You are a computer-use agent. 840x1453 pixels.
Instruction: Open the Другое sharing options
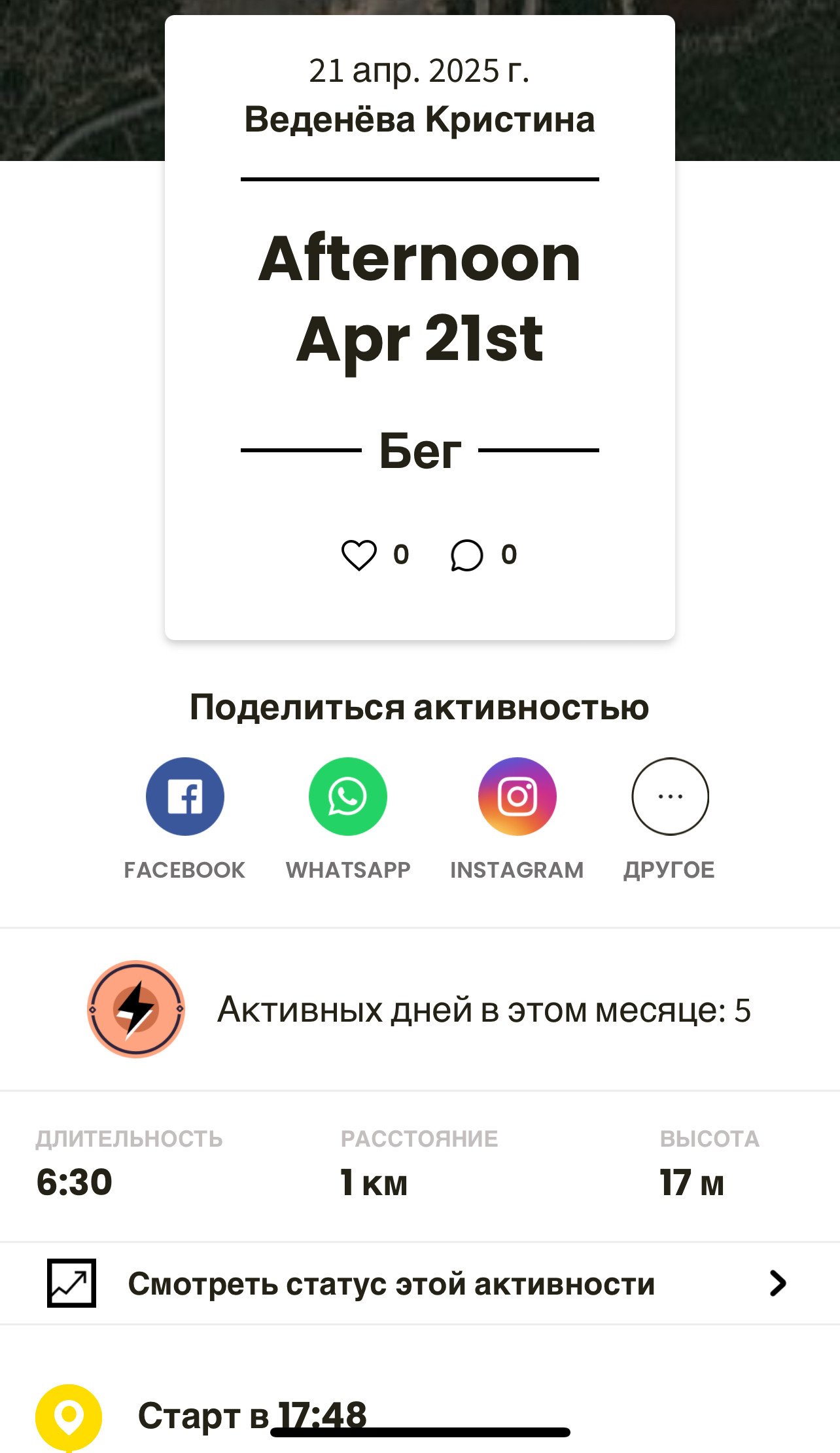tap(670, 796)
